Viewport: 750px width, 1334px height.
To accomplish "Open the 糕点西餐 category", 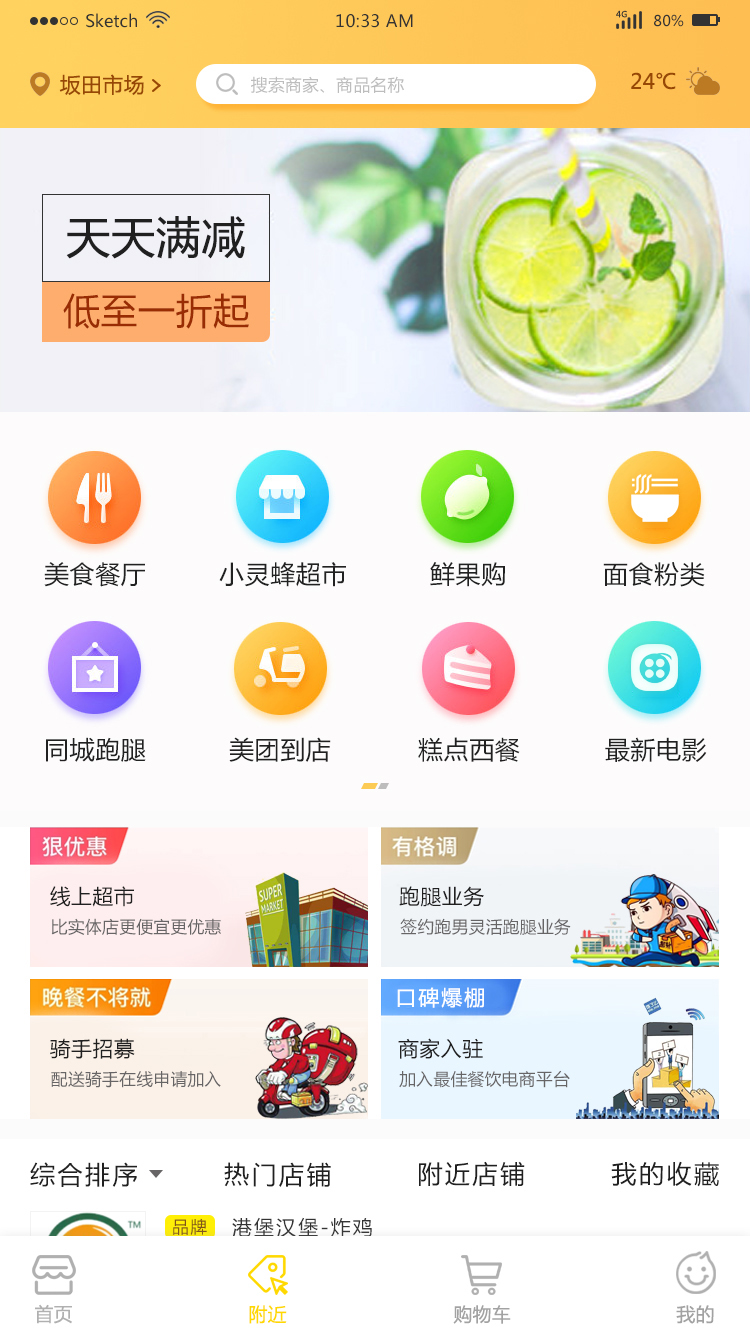I will pyautogui.click(x=468, y=693).
